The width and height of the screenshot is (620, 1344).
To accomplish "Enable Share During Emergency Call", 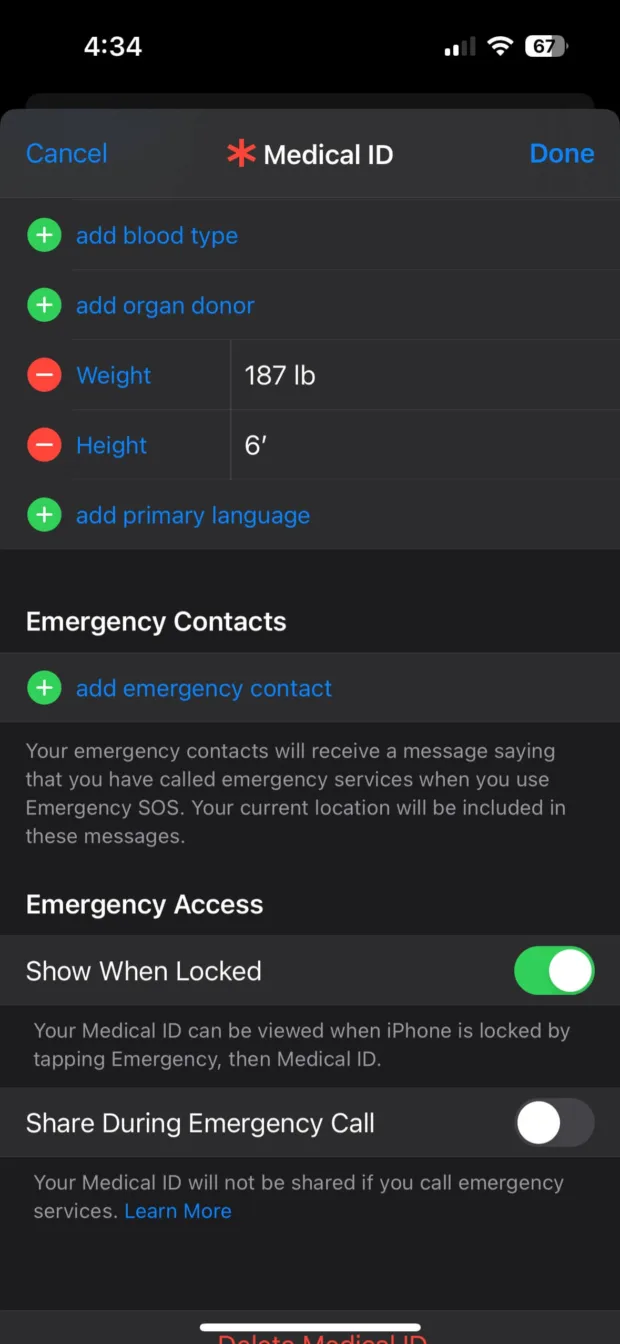I will (554, 1123).
